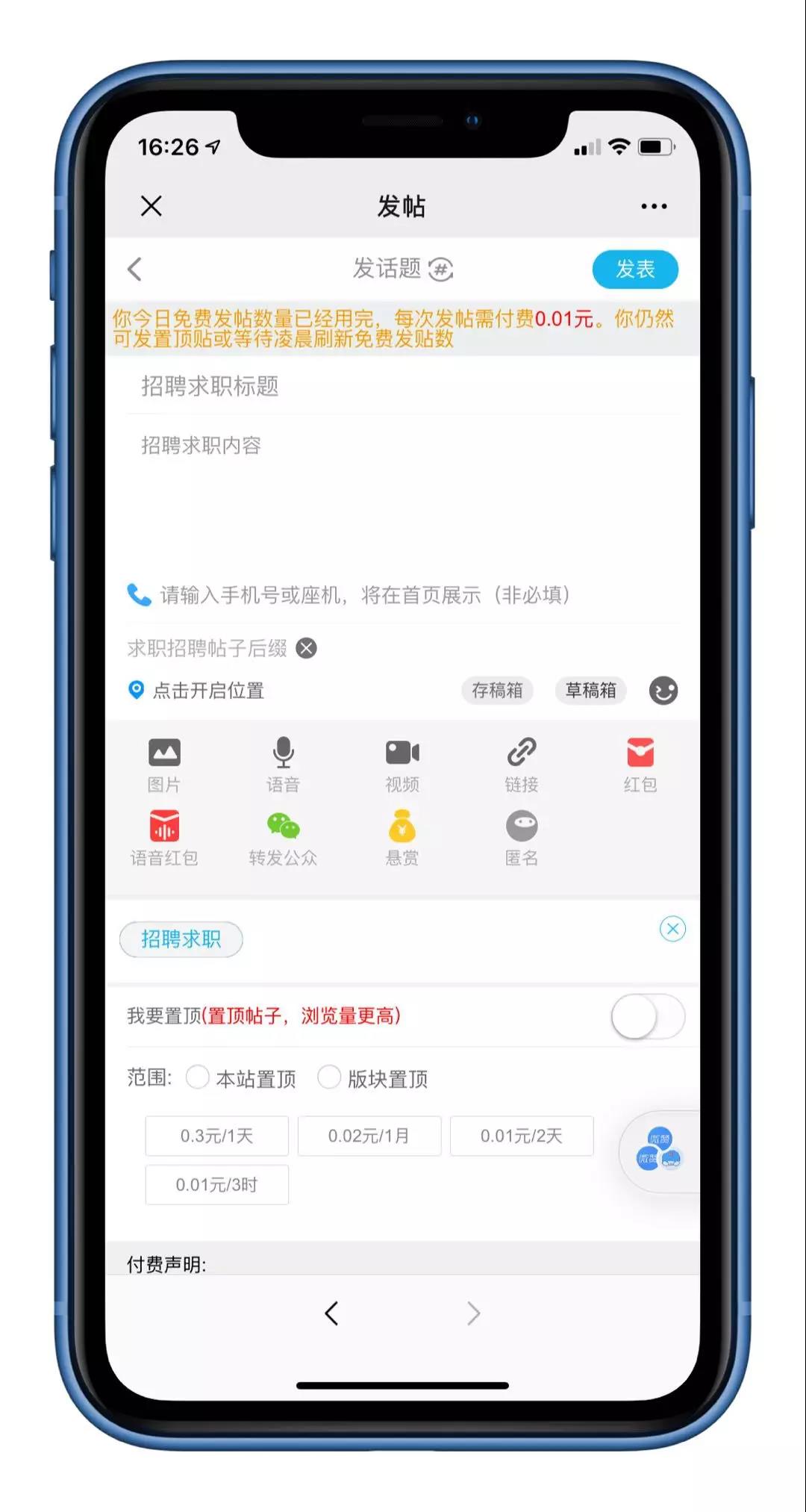
Task: Remove the 招聘求职 category tag
Action: (672, 929)
